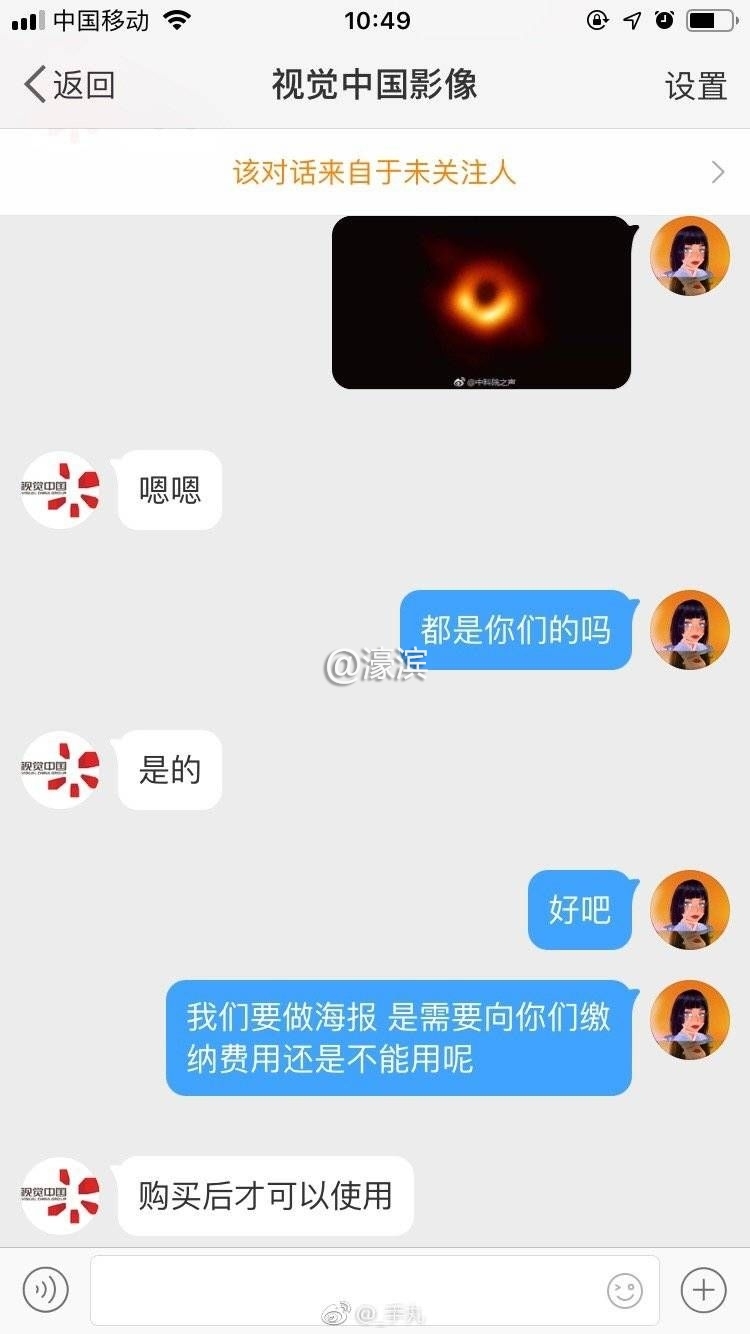Open 视觉中国 avatar next to 嗯嗯

[x=61, y=490]
